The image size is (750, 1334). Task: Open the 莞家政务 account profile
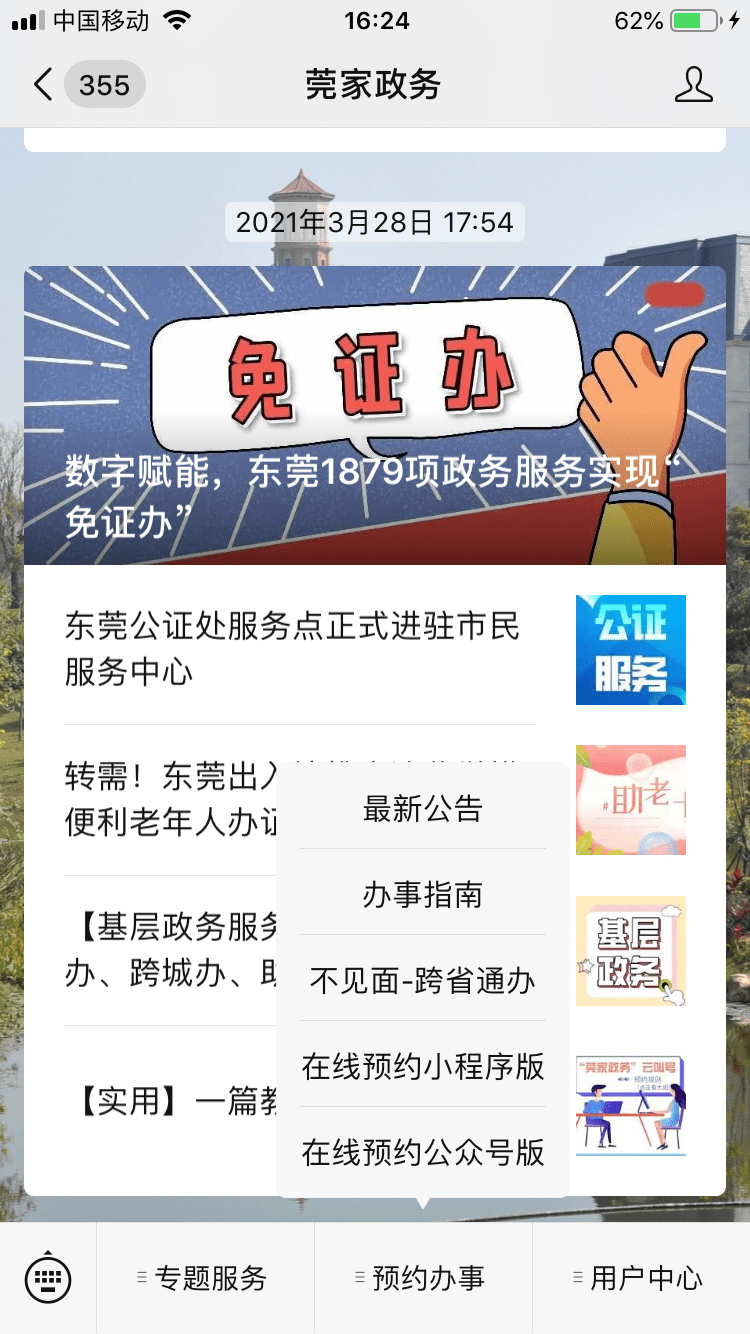693,85
